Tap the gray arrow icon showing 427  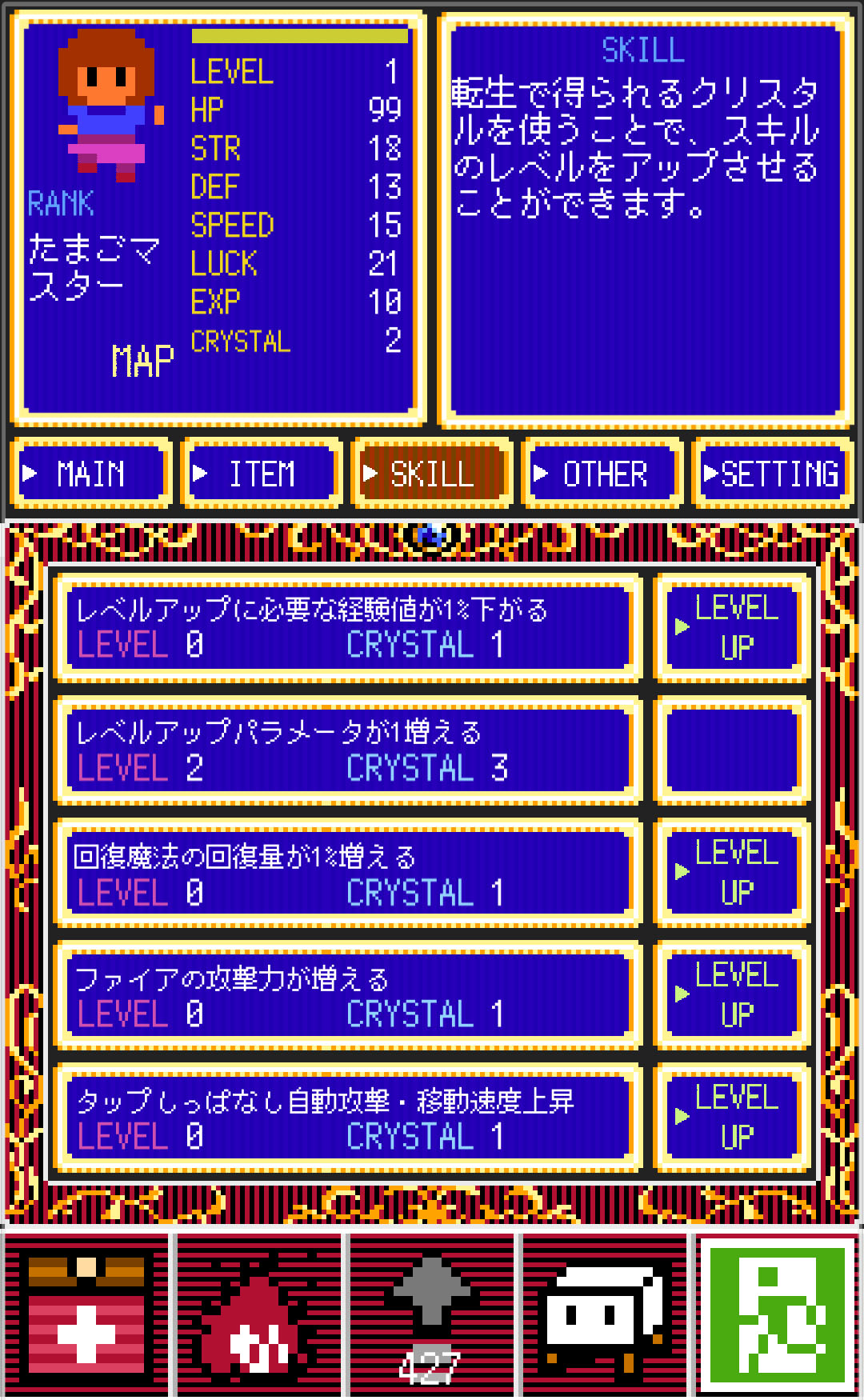point(432,1314)
